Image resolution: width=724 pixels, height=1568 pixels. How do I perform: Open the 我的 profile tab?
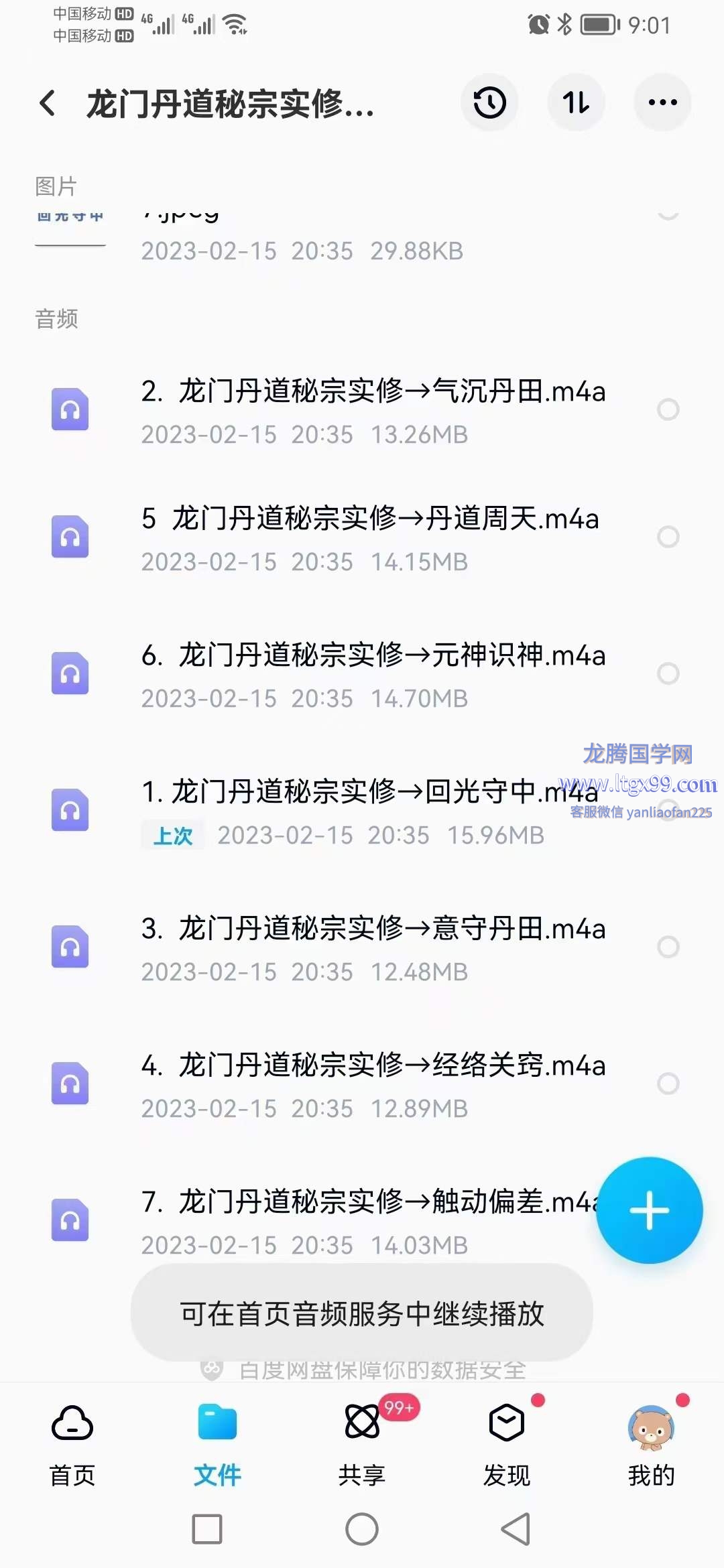(652, 1445)
